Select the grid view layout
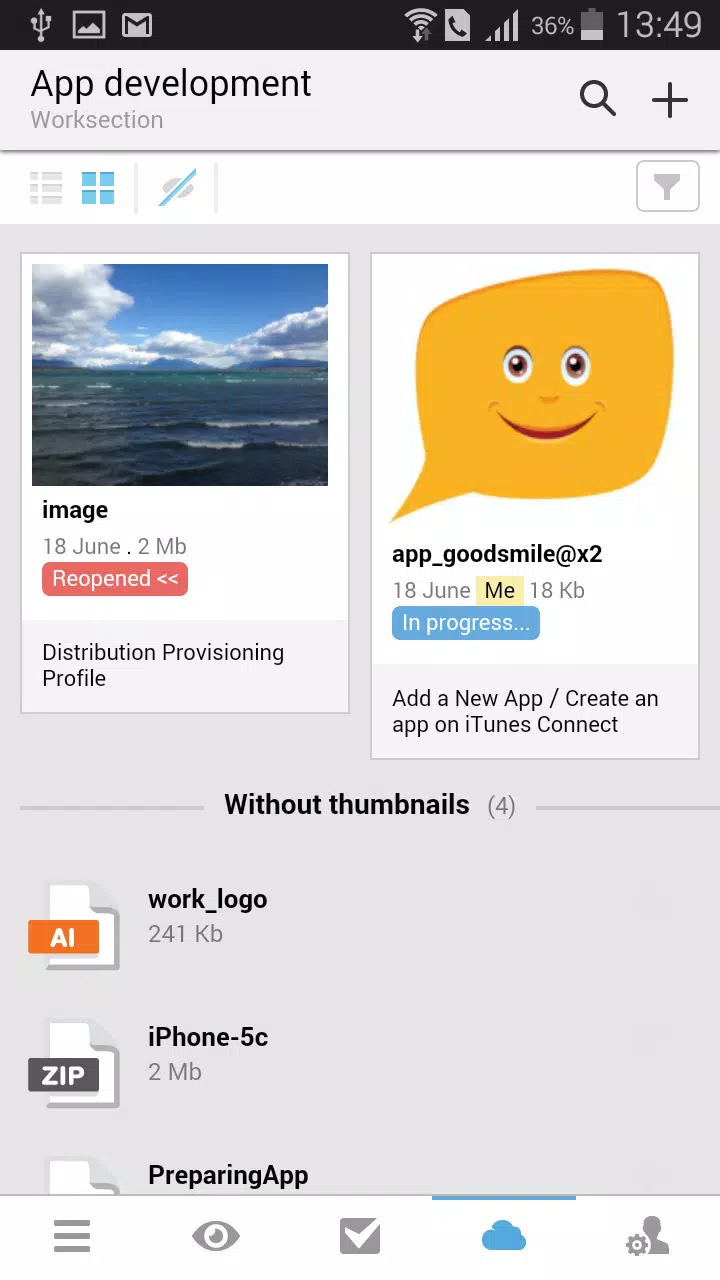720x1280 pixels. click(x=98, y=187)
